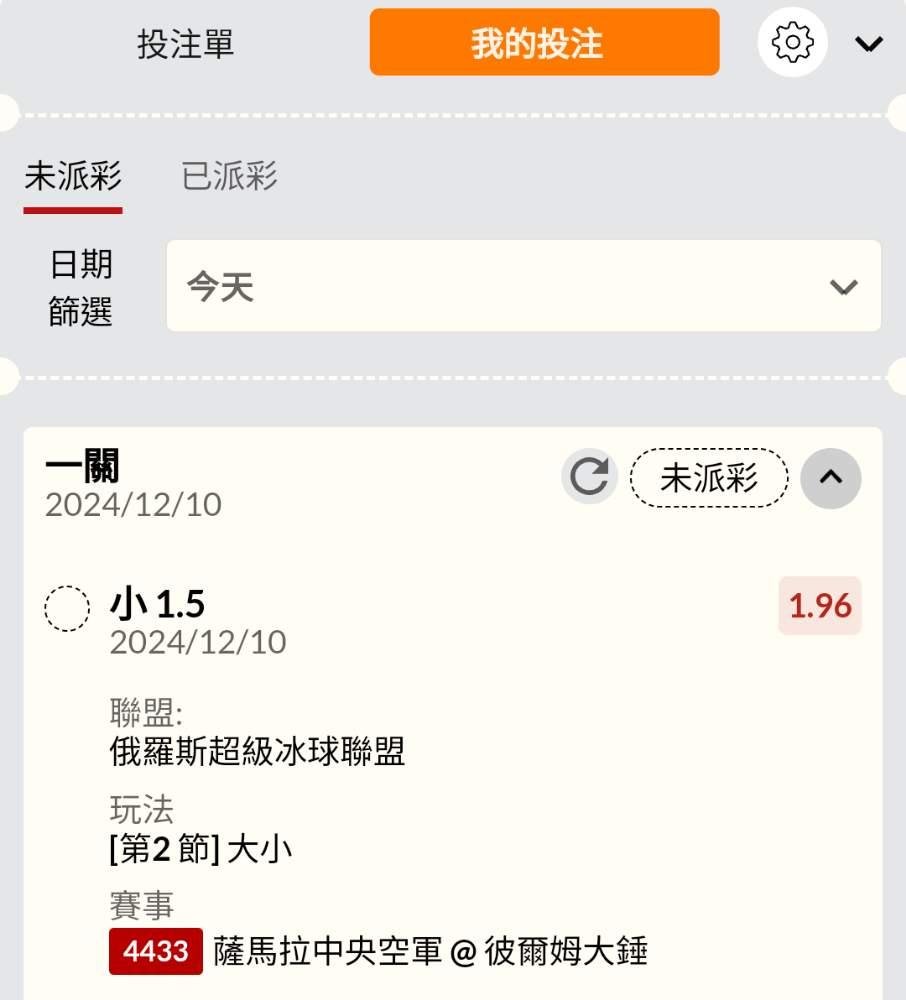906x1000 pixels.
Task: Switch to the 投注單 tab
Action: coord(185,43)
